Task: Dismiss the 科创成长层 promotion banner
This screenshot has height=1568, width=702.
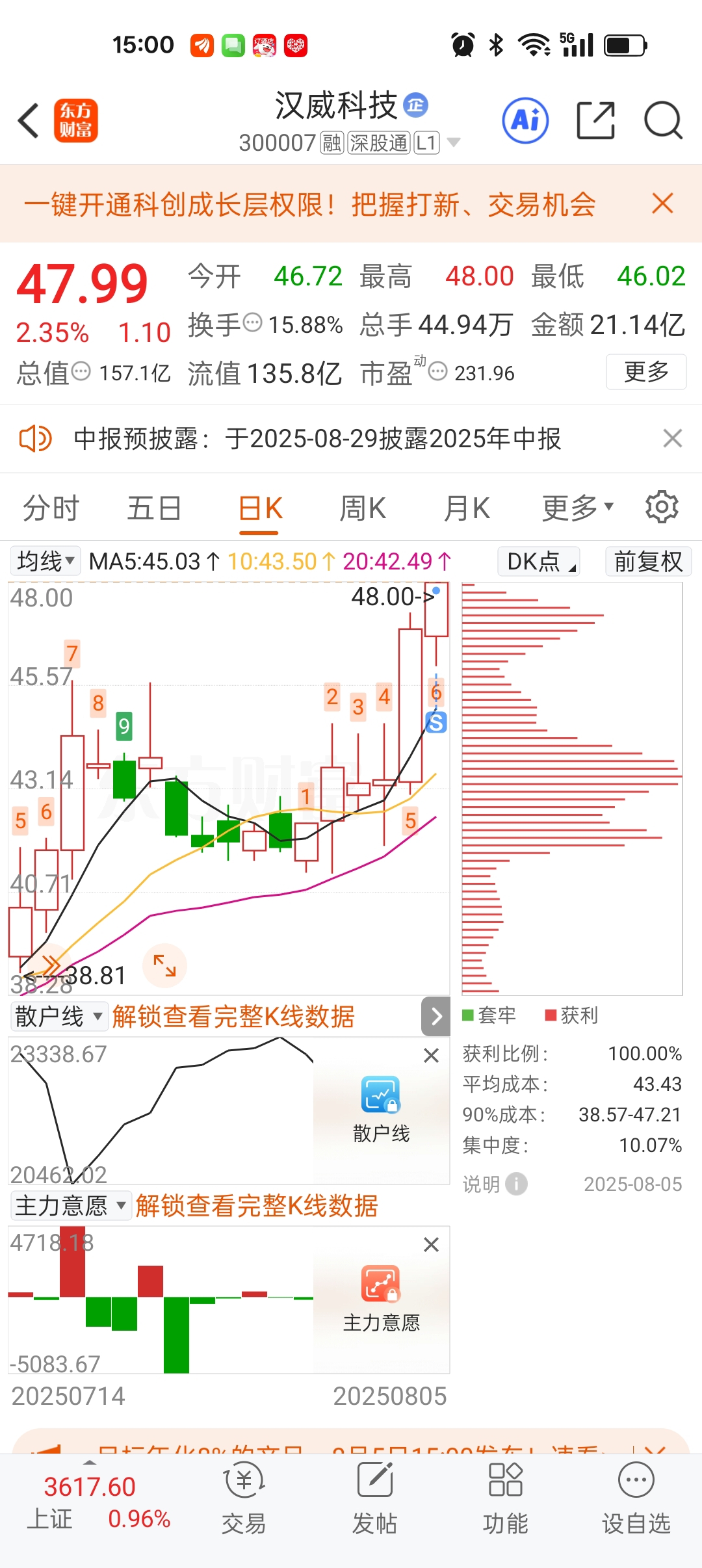Action: pyautogui.click(x=662, y=203)
